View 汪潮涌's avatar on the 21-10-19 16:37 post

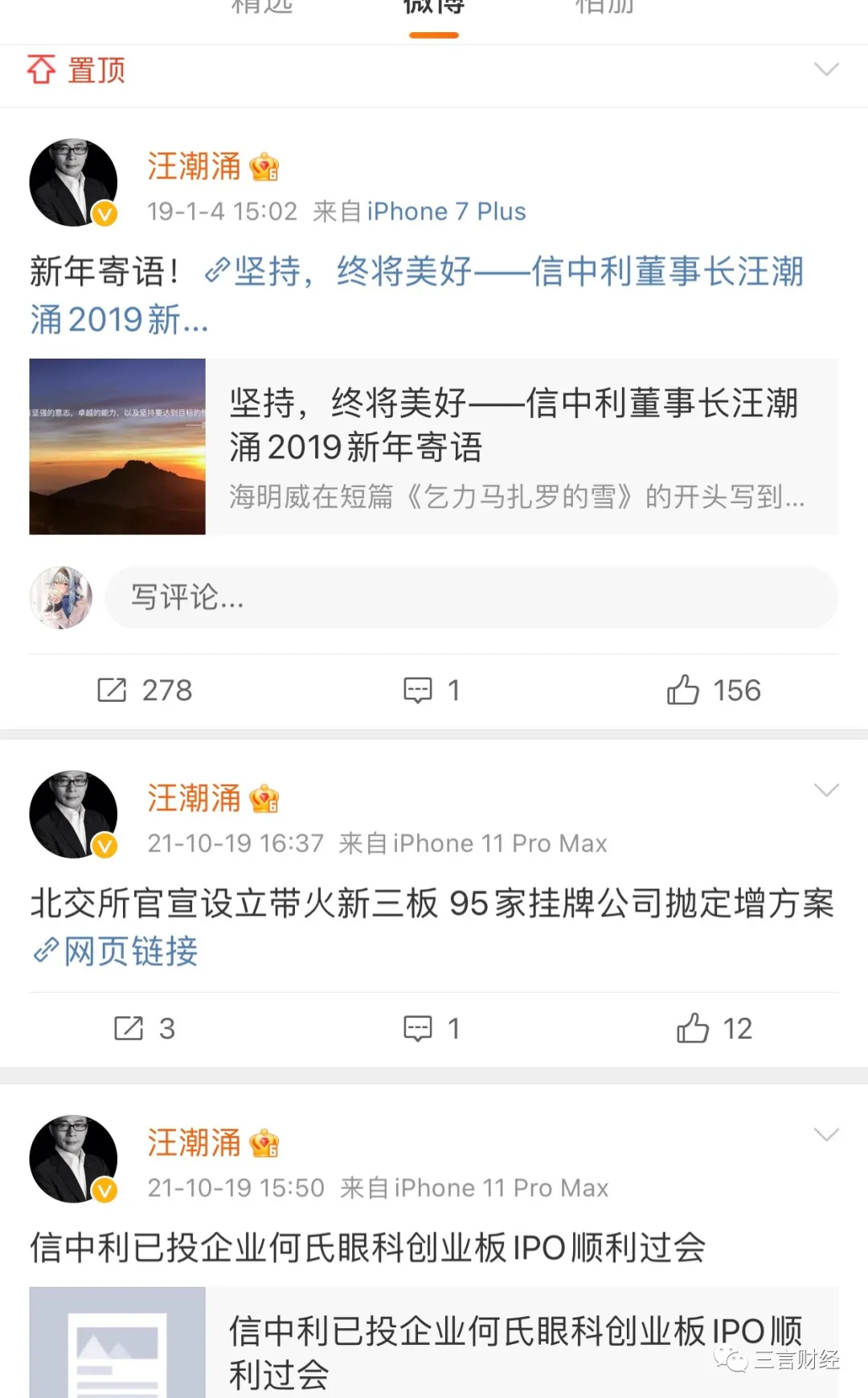point(73,814)
